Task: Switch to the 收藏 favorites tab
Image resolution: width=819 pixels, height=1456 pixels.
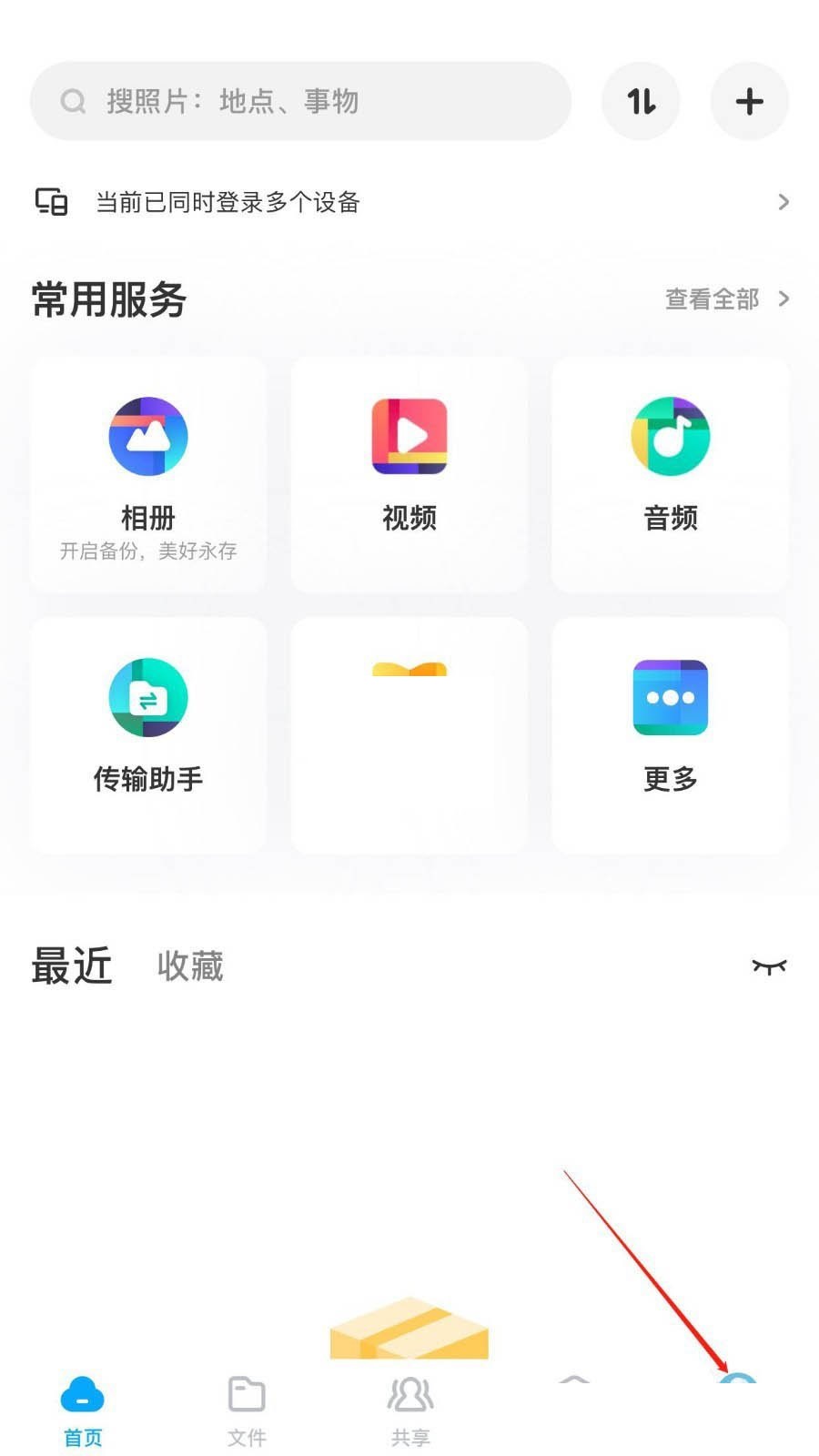Action: [x=189, y=966]
